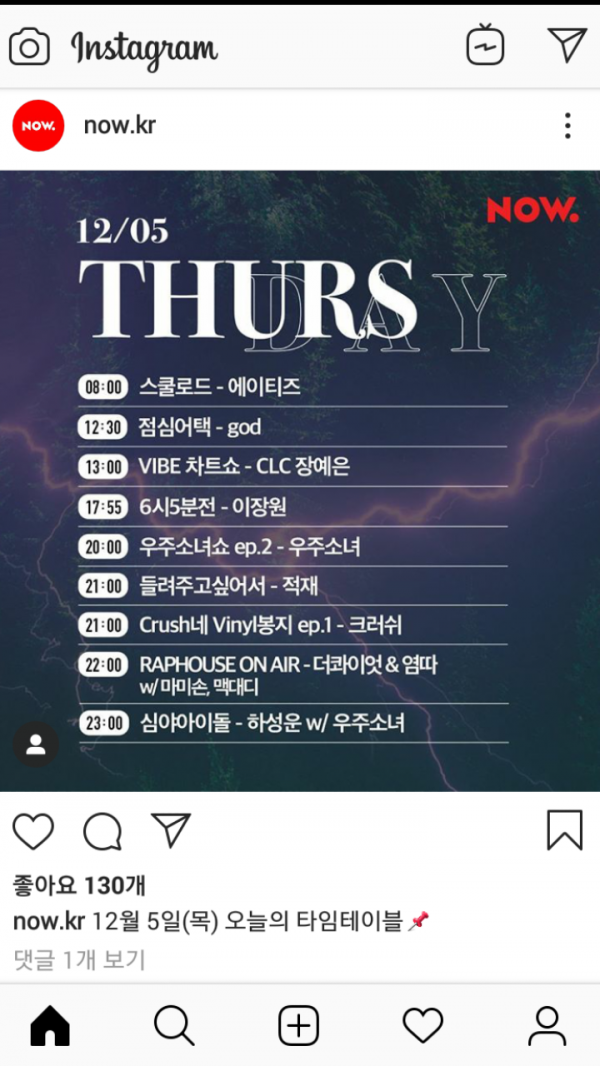Open the THURSDAY timetable post image
The image size is (600, 1066).
tap(300, 480)
